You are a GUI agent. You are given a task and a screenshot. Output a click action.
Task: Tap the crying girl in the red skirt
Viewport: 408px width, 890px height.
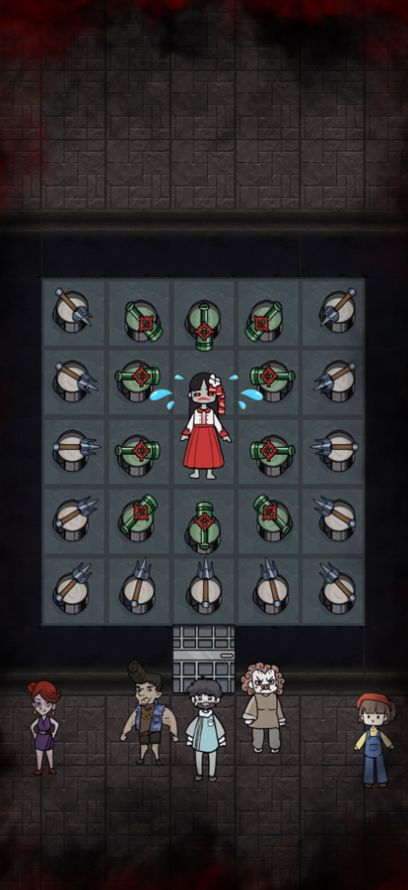205,426
